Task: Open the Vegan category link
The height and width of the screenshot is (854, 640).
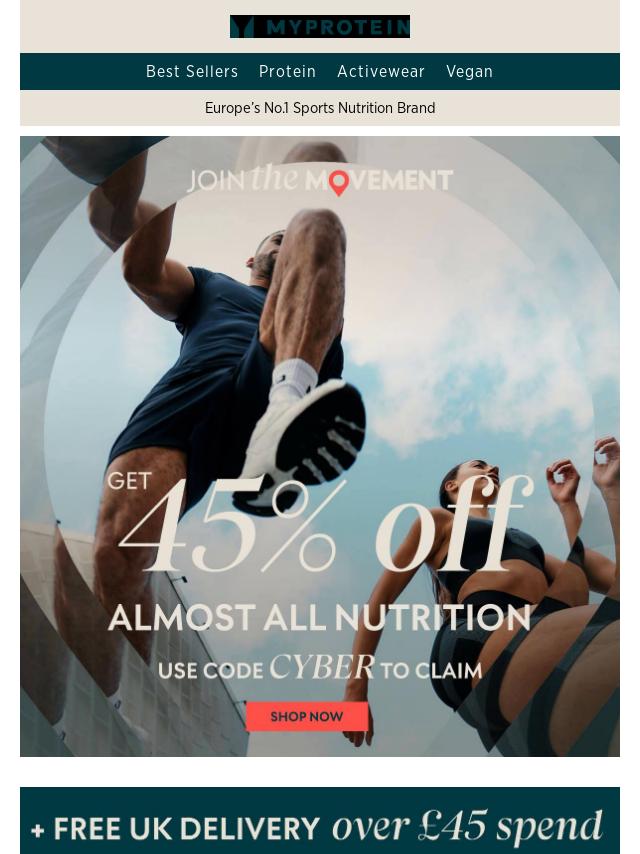Action: [x=469, y=72]
